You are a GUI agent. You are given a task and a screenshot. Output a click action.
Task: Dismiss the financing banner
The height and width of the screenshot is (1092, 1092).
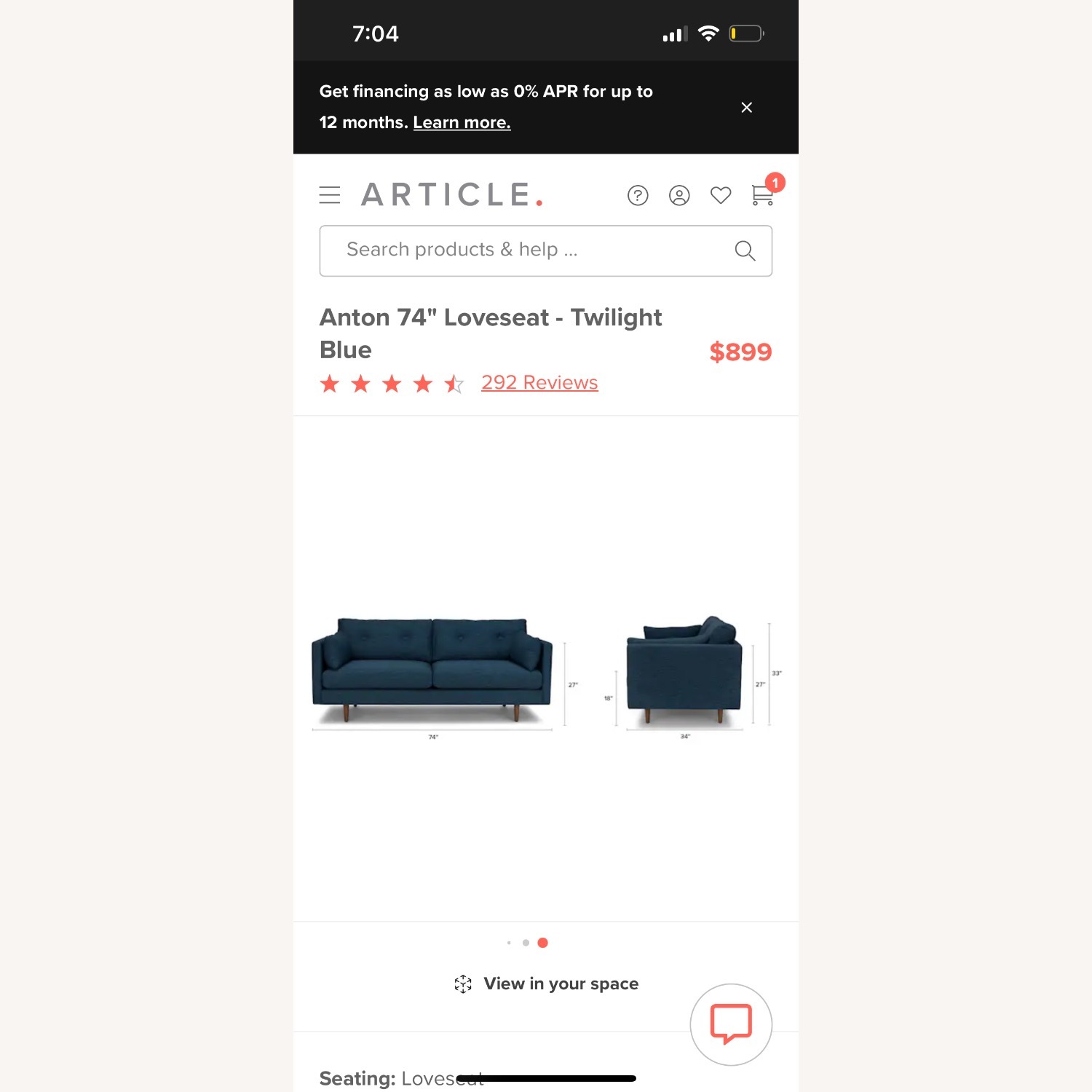pos(746,108)
